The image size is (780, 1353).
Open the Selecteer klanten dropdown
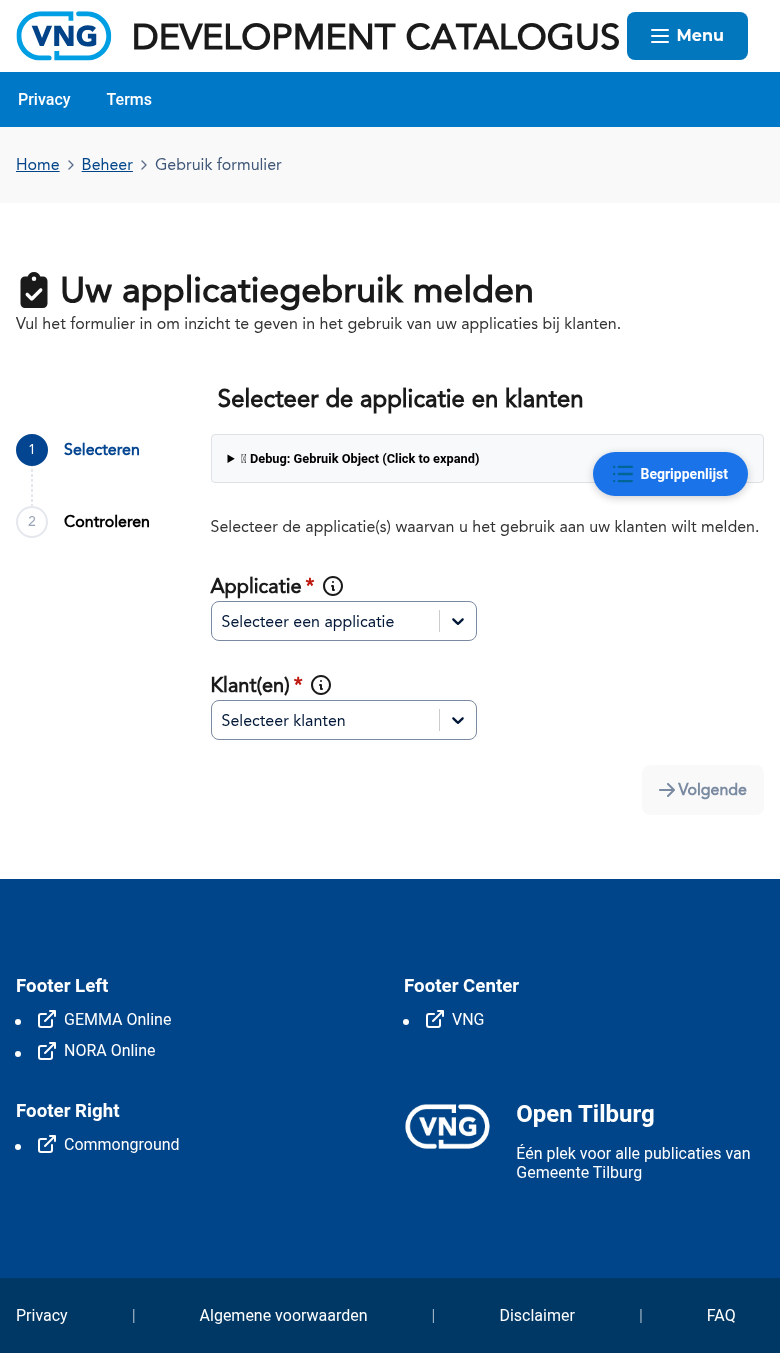click(x=343, y=720)
